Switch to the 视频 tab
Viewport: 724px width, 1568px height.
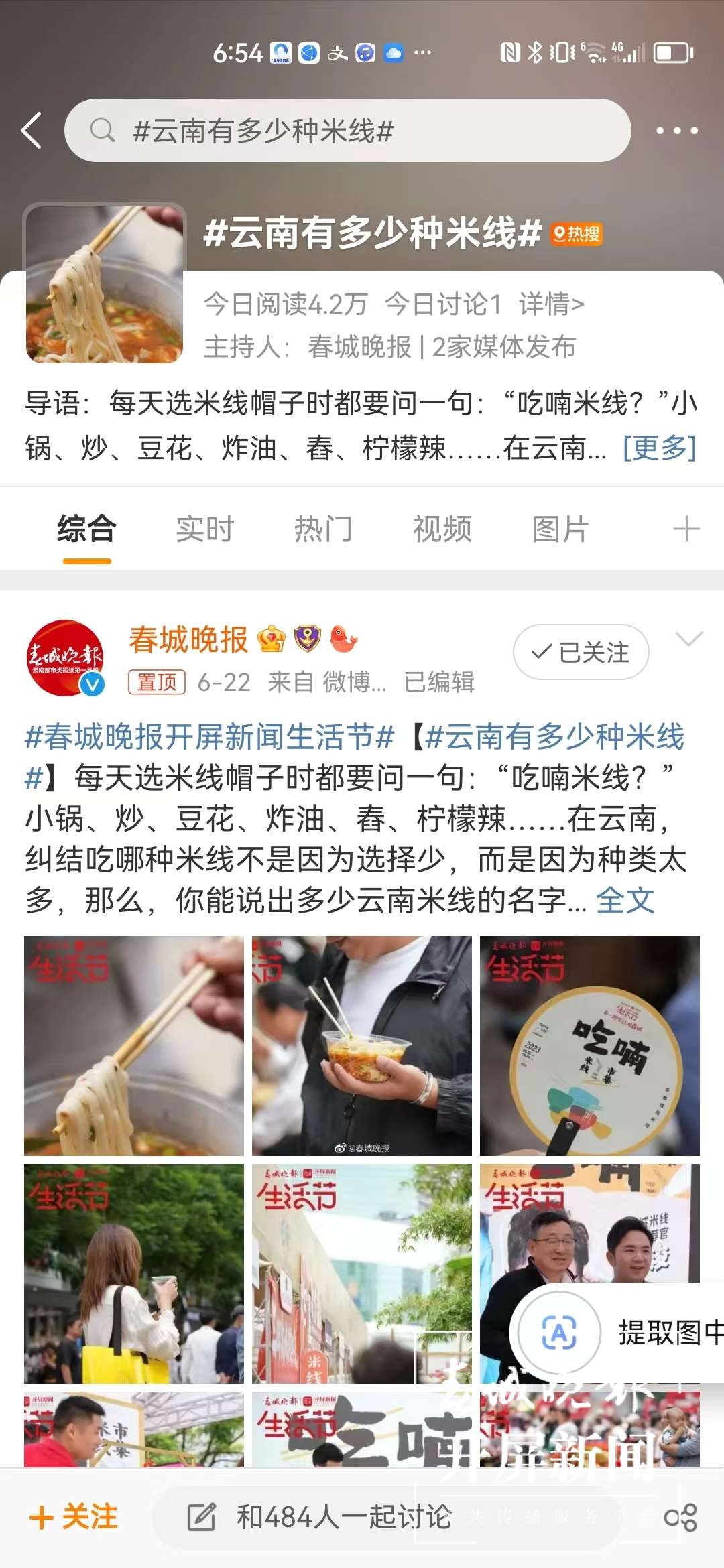tap(442, 529)
